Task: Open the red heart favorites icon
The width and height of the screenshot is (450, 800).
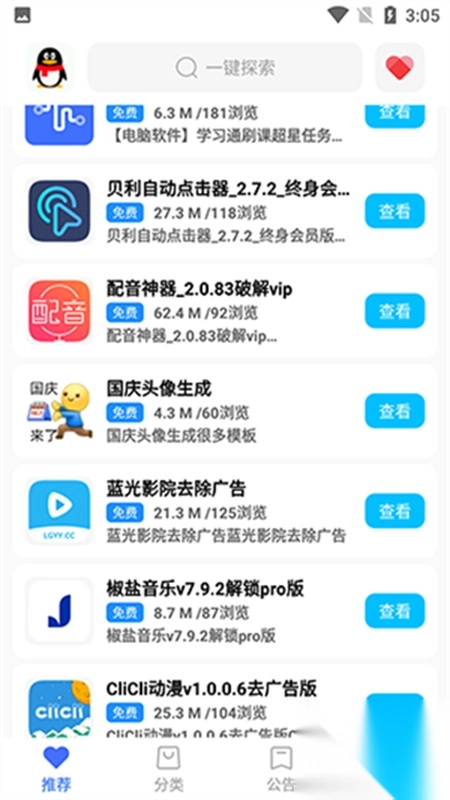Action: click(399, 67)
